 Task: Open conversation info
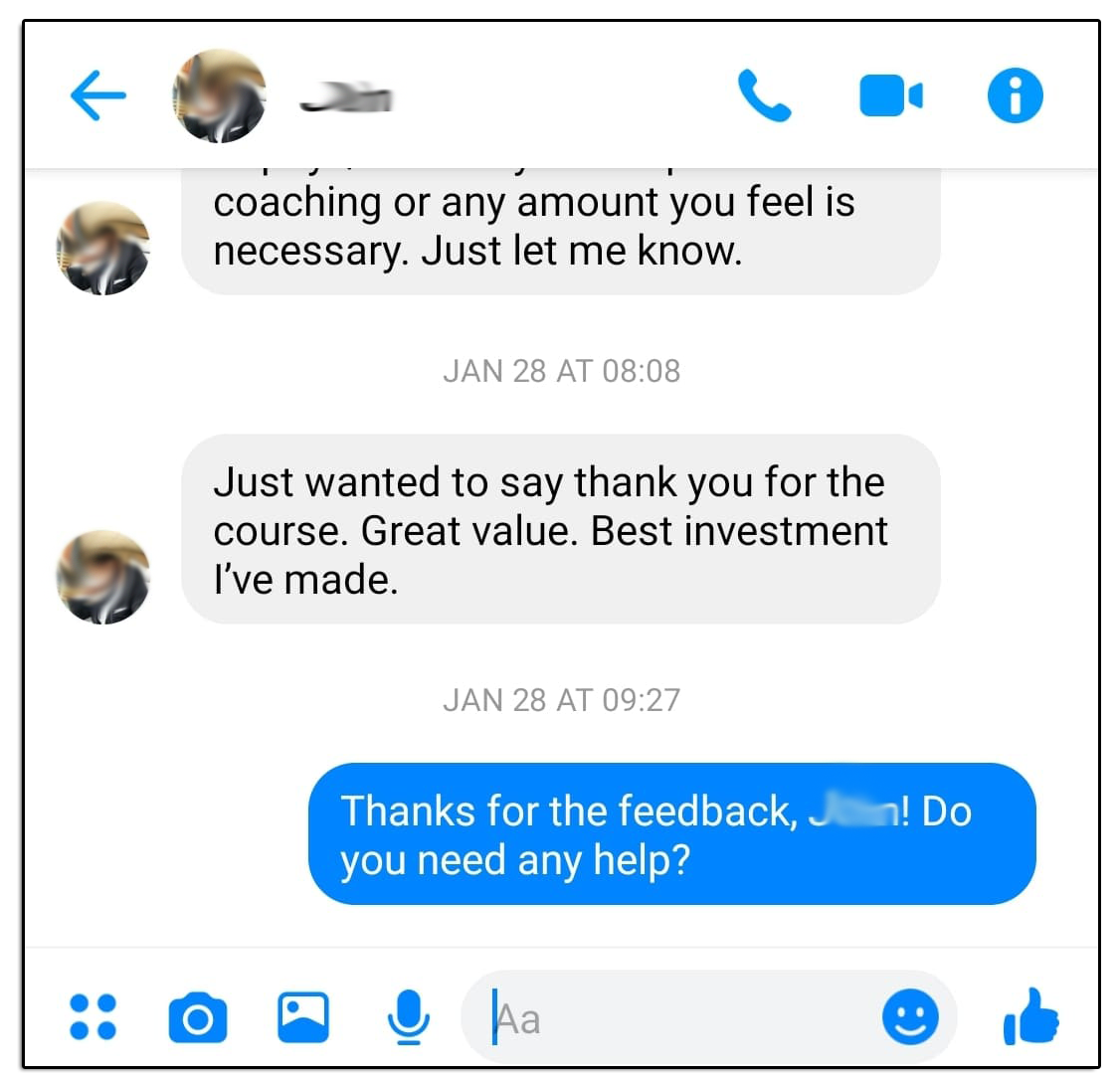(x=1015, y=96)
